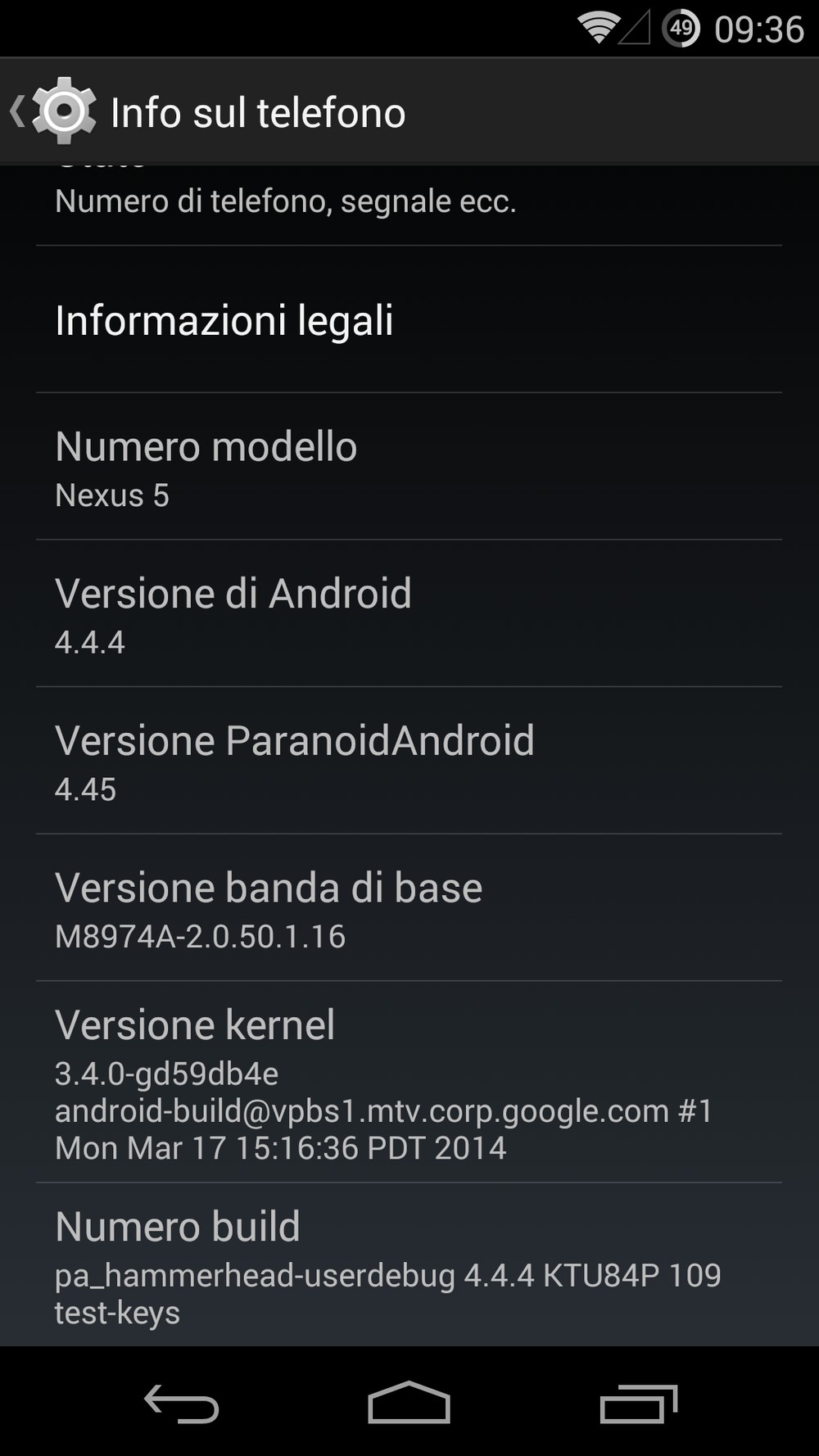Go back via the settings gear icon
Viewport: 819px width, 1456px height.
[63, 111]
